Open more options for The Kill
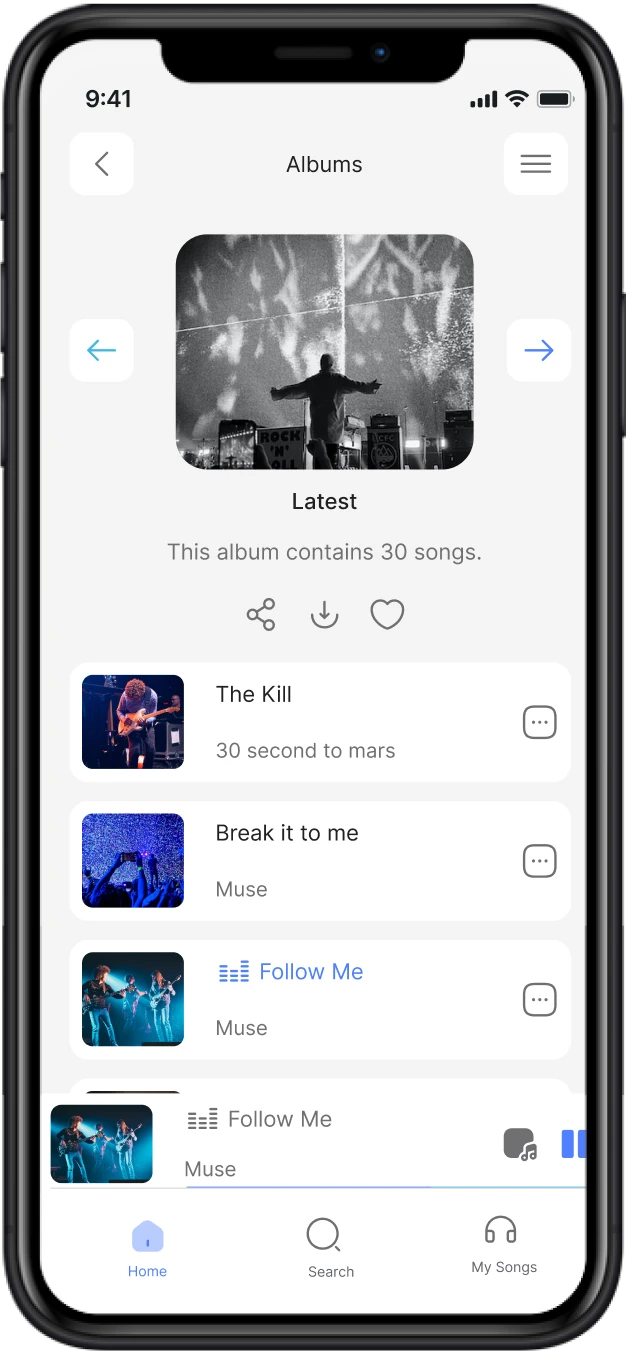 coord(539,722)
